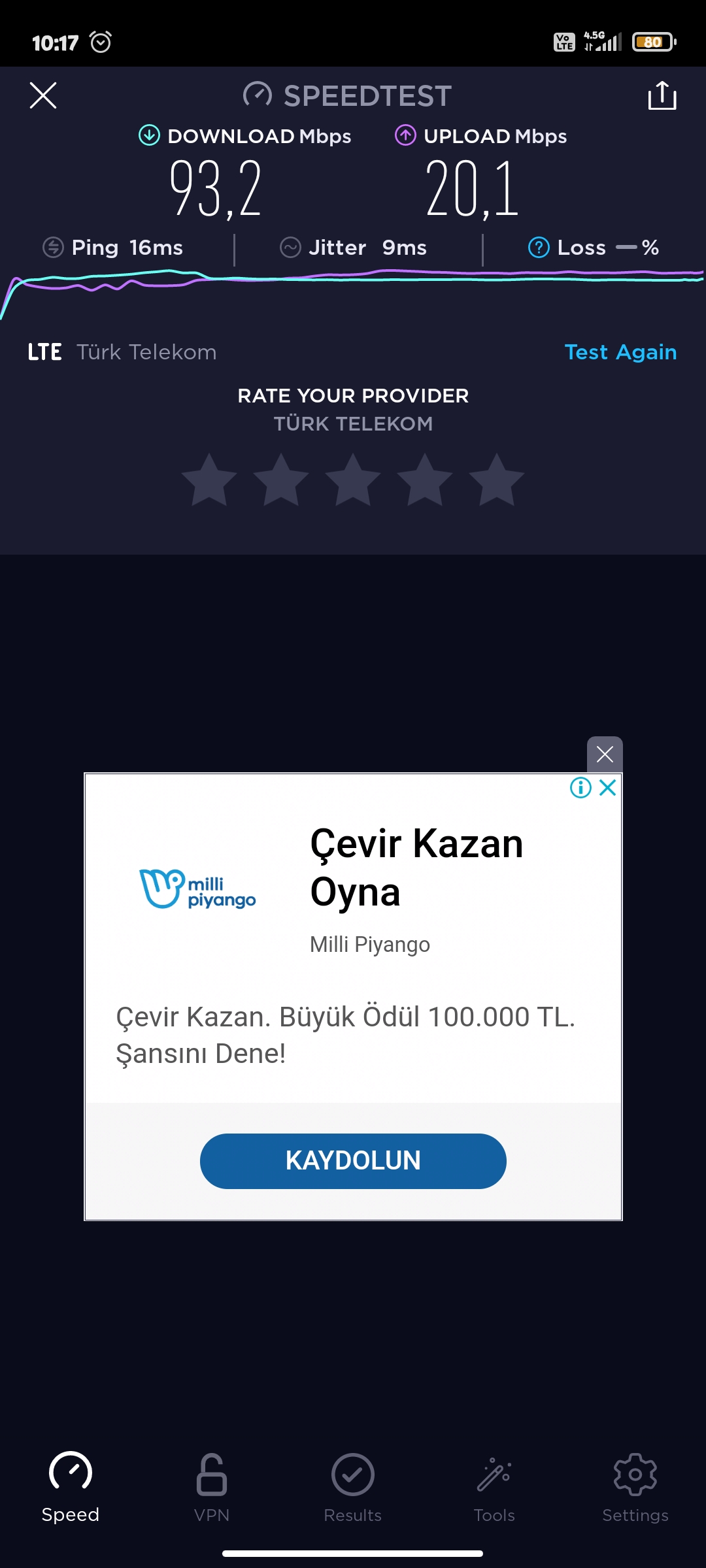
Task: Give Türk Telekom the fifth star
Action: click(497, 480)
